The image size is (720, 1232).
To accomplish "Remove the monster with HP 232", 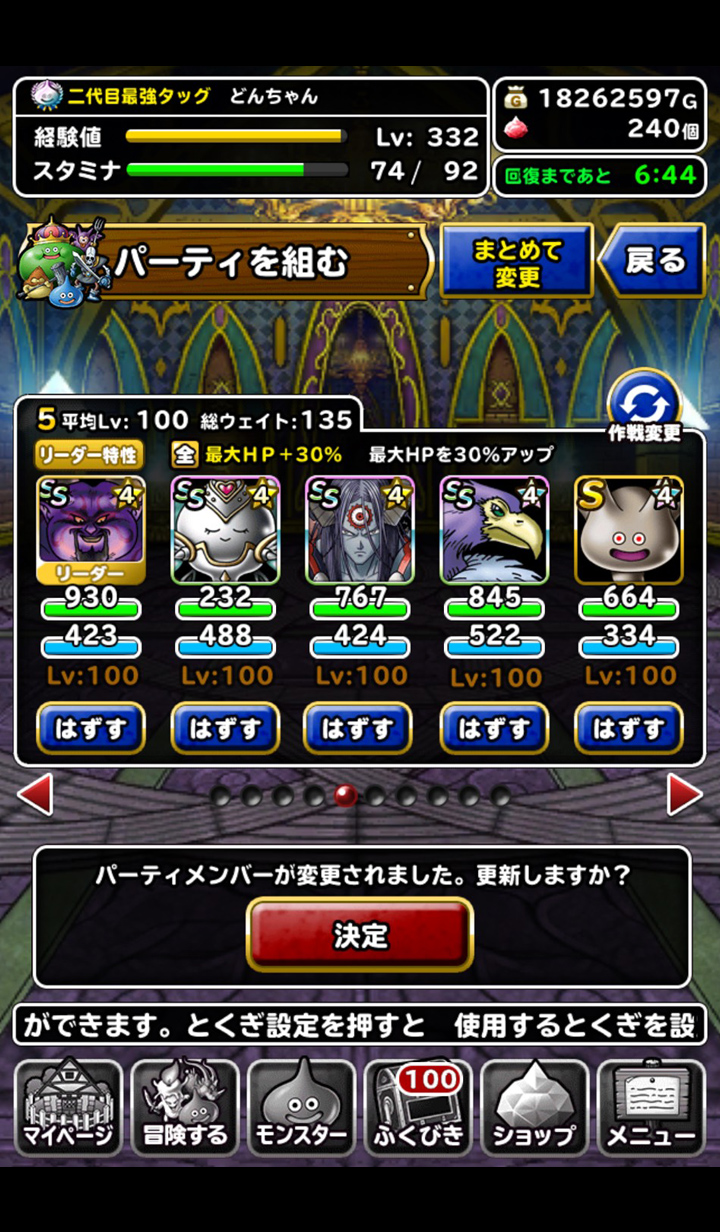I will click(225, 728).
